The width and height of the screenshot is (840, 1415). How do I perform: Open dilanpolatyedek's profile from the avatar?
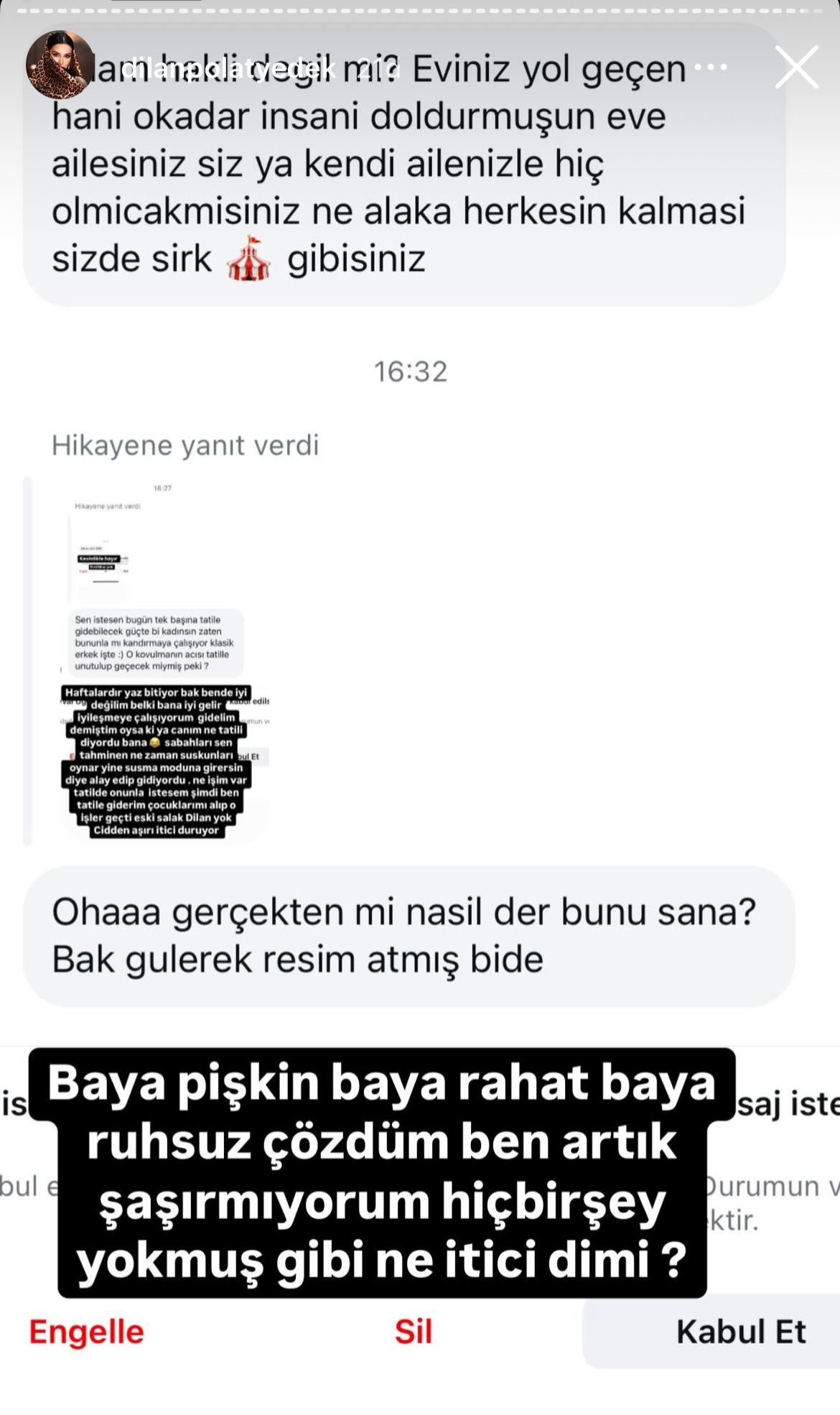pyautogui.click(x=60, y=65)
